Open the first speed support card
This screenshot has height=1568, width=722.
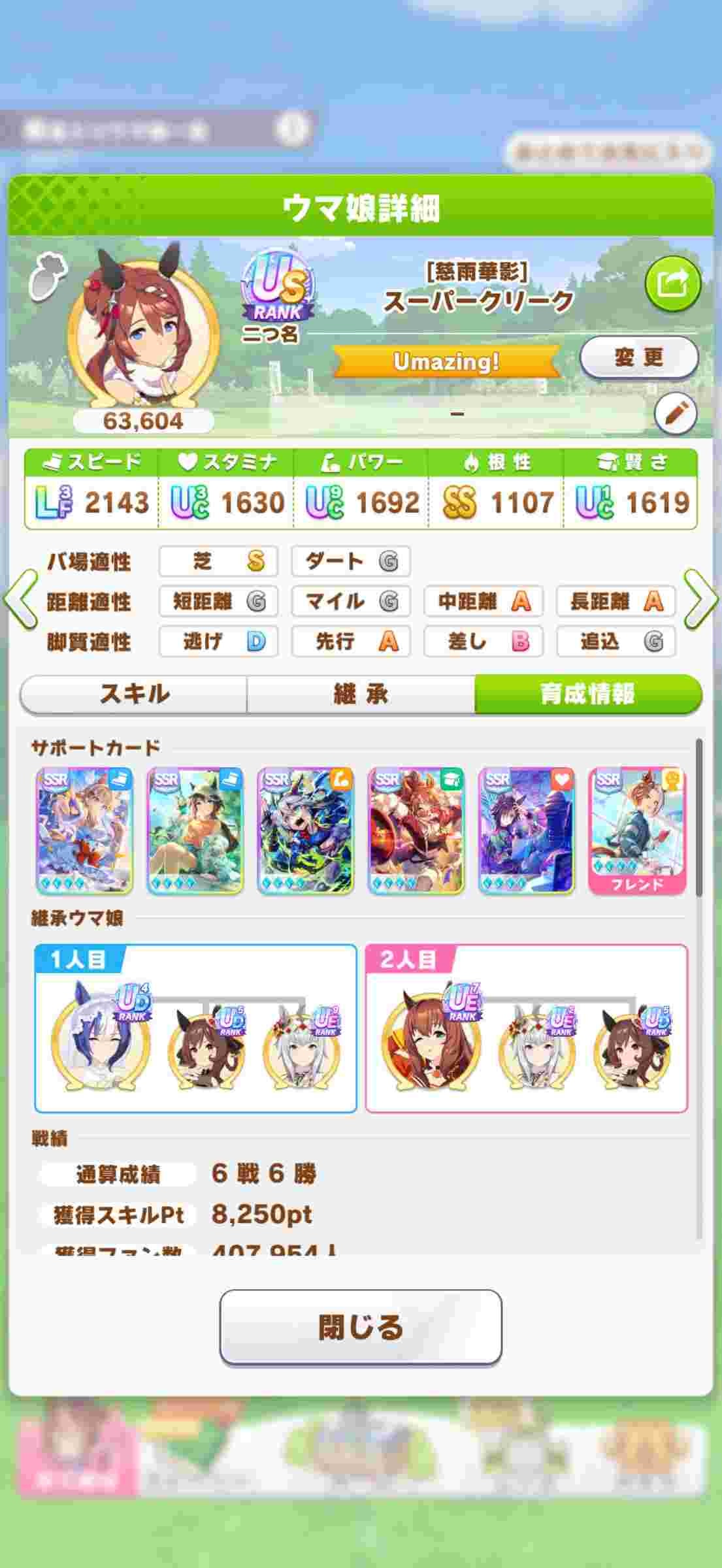coord(85,830)
